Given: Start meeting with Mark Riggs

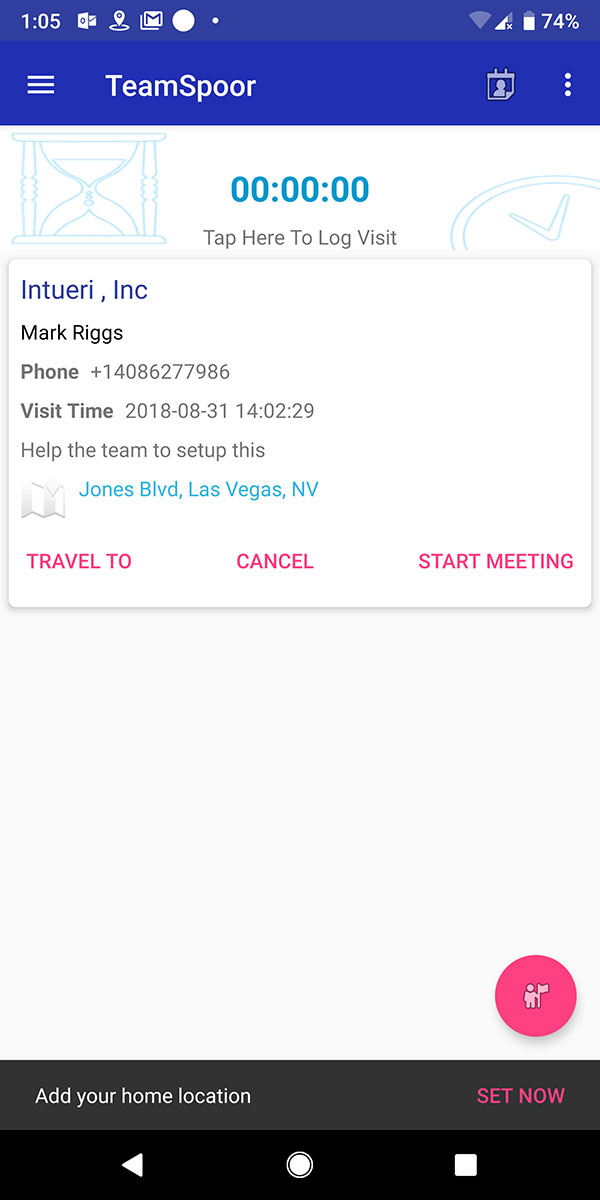Looking at the screenshot, I should pos(496,561).
